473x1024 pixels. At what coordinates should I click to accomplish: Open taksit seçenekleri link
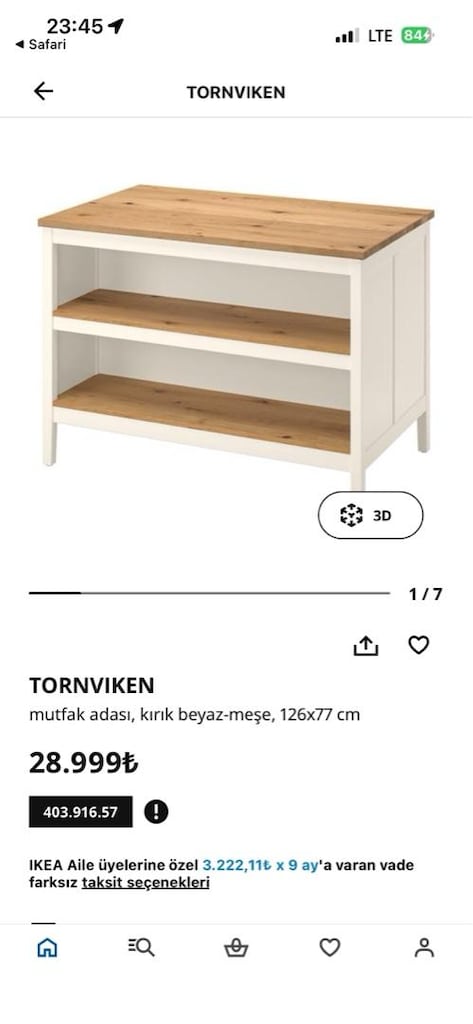146,883
